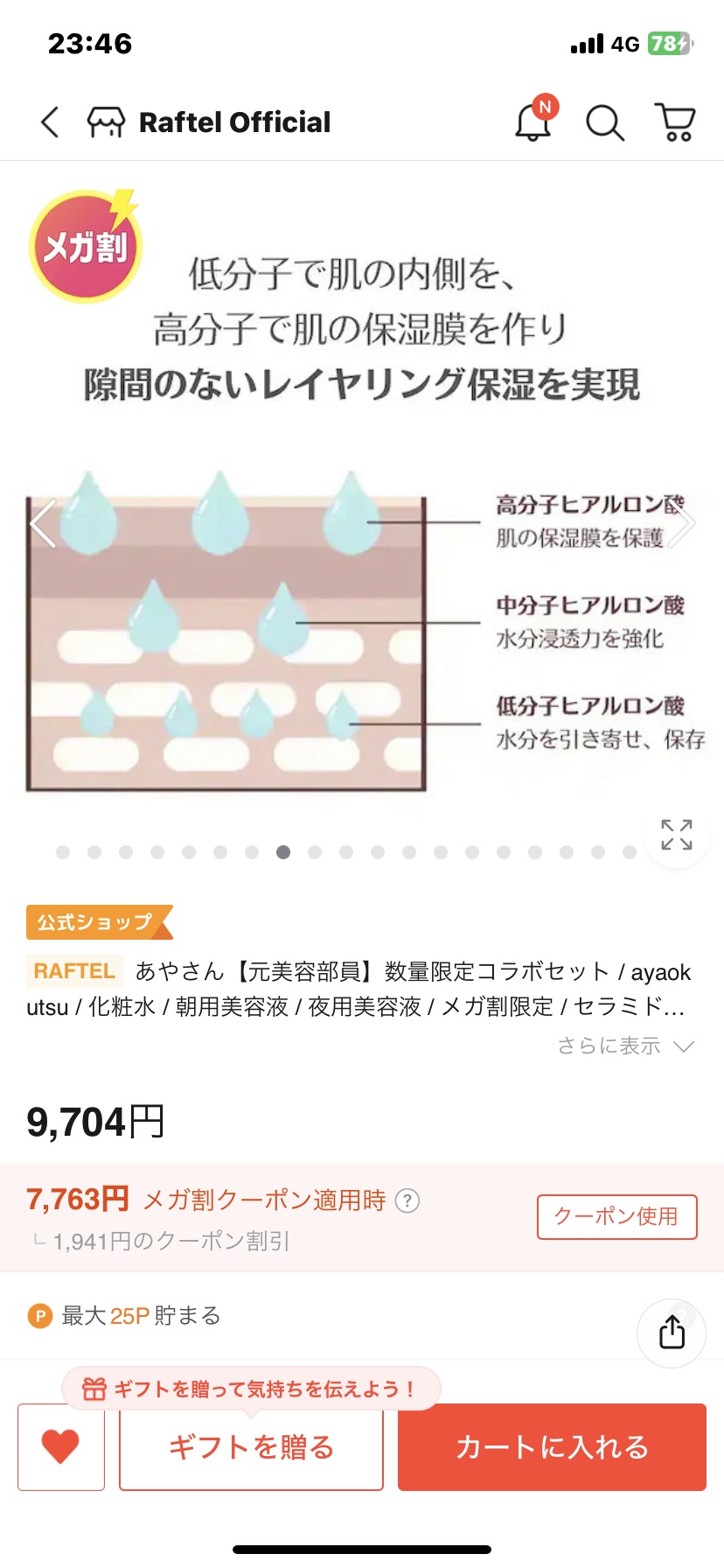
Task: Go back with the back arrow
Action: (x=50, y=122)
